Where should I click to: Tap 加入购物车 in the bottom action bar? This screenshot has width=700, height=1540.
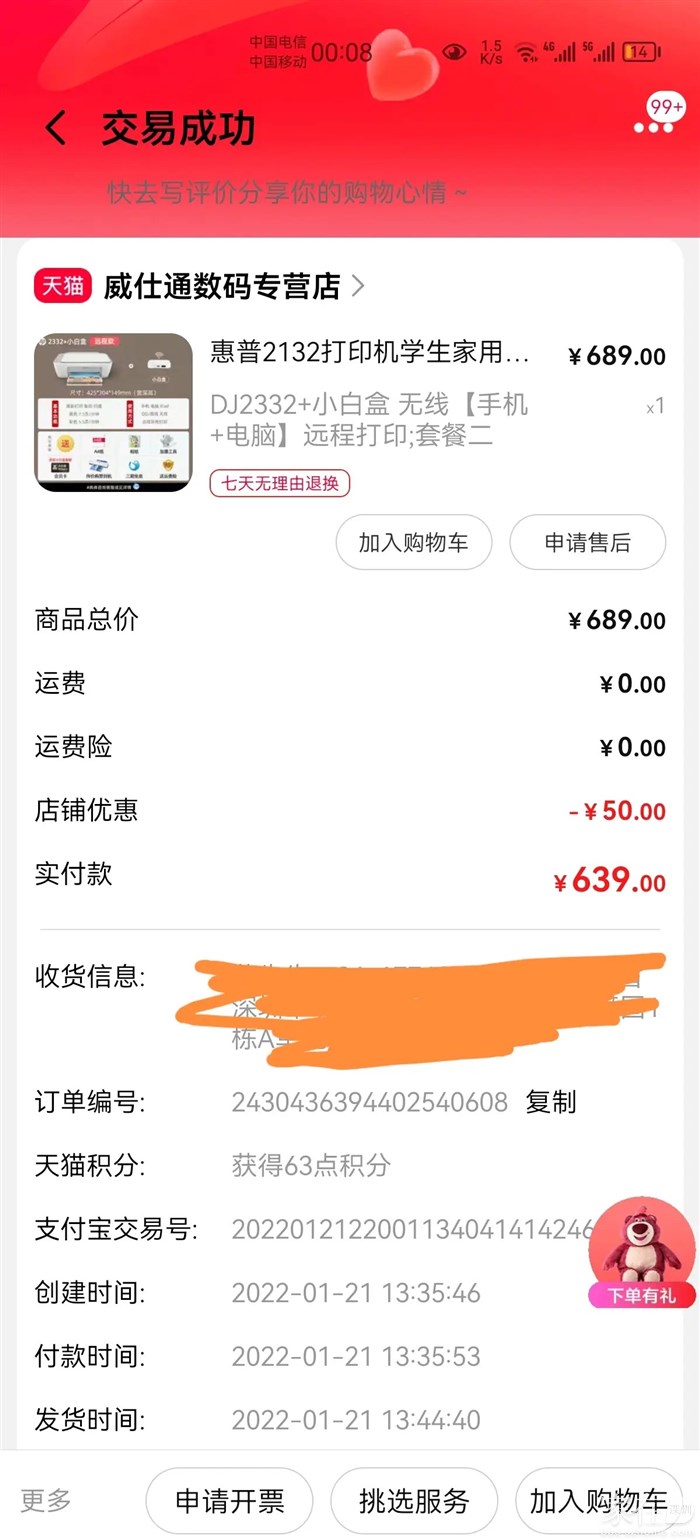[598, 1501]
